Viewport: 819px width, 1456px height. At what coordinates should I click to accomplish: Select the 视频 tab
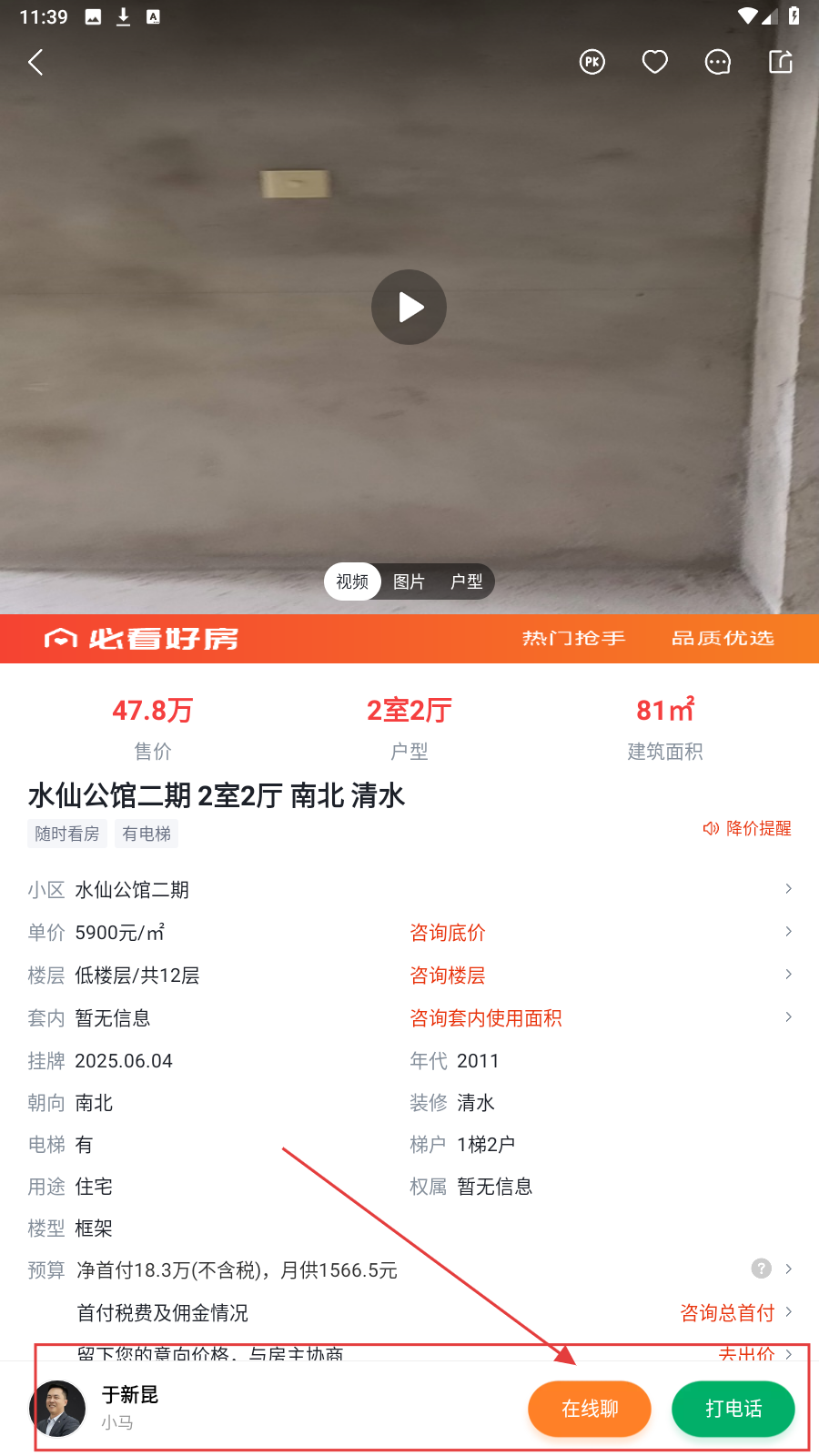[x=352, y=581]
